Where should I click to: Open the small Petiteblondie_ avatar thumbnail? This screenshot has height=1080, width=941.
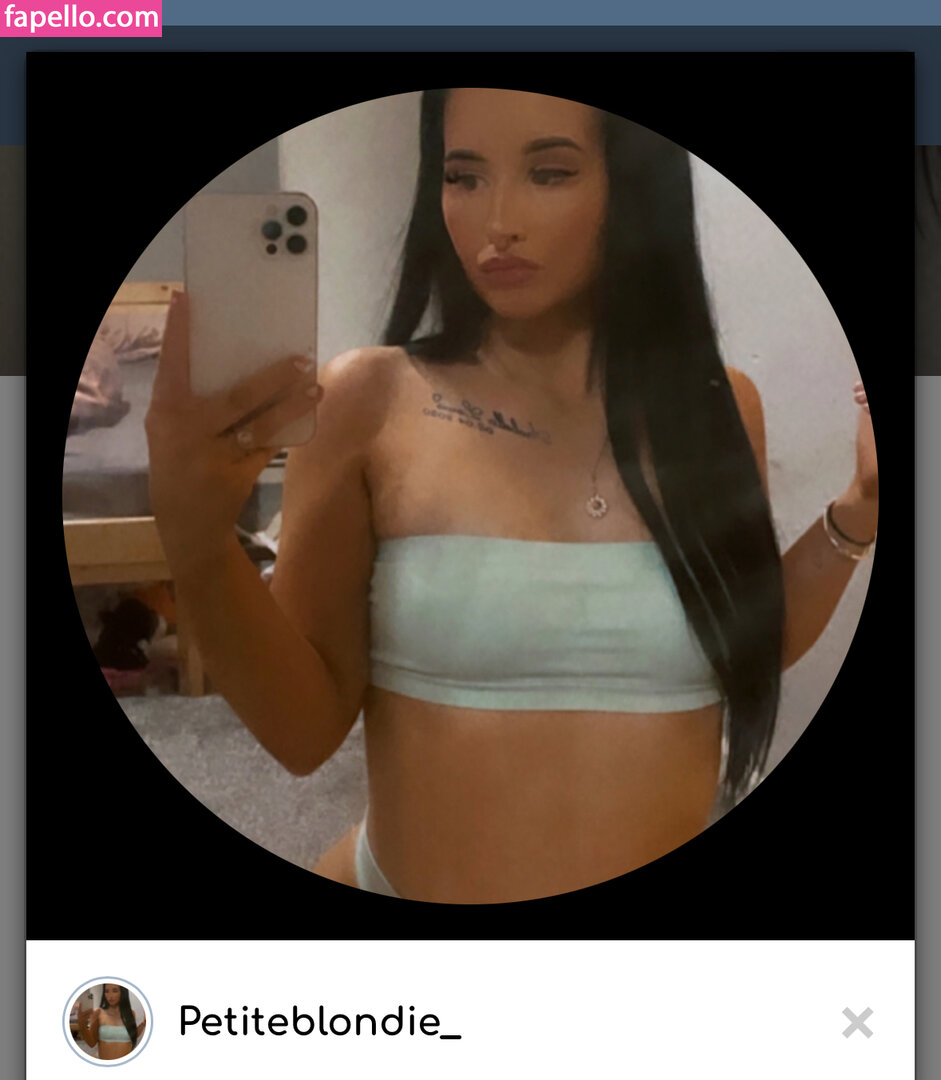click(x=108, y=1021)
